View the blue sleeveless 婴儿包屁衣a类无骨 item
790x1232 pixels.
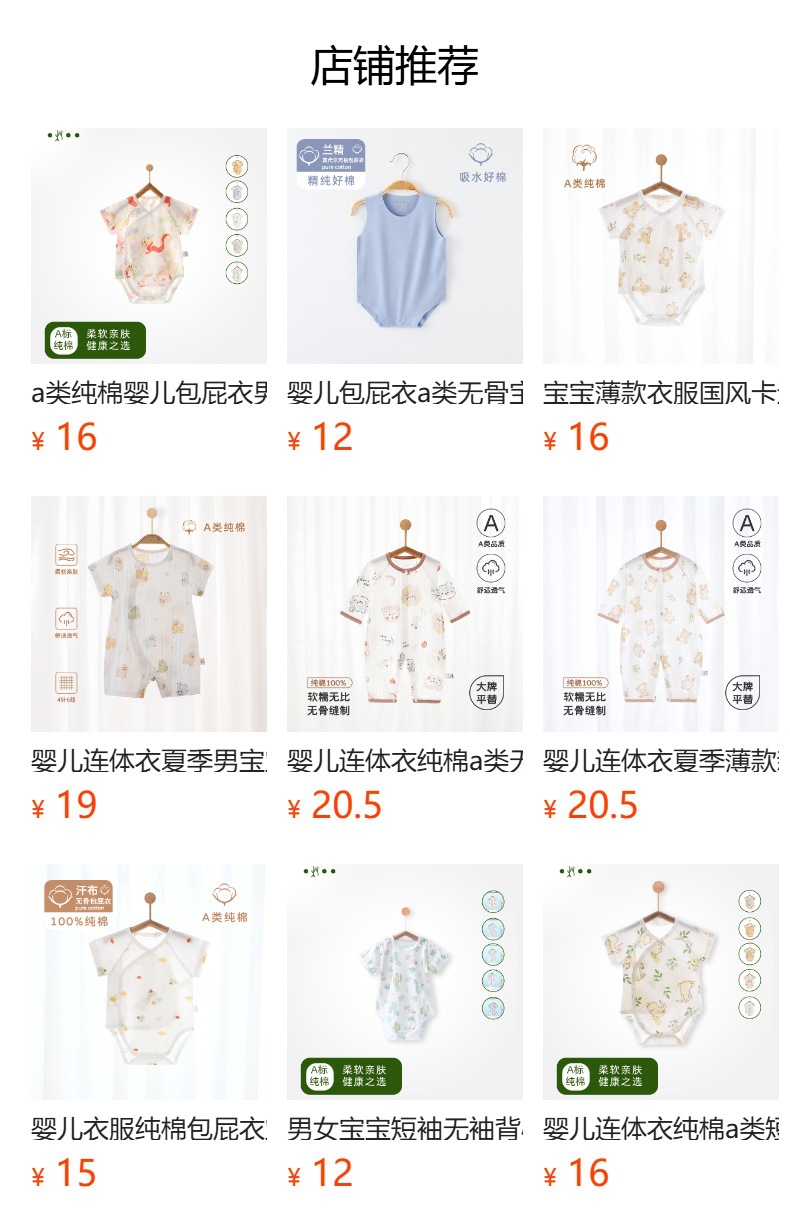(x=404, y=246)
